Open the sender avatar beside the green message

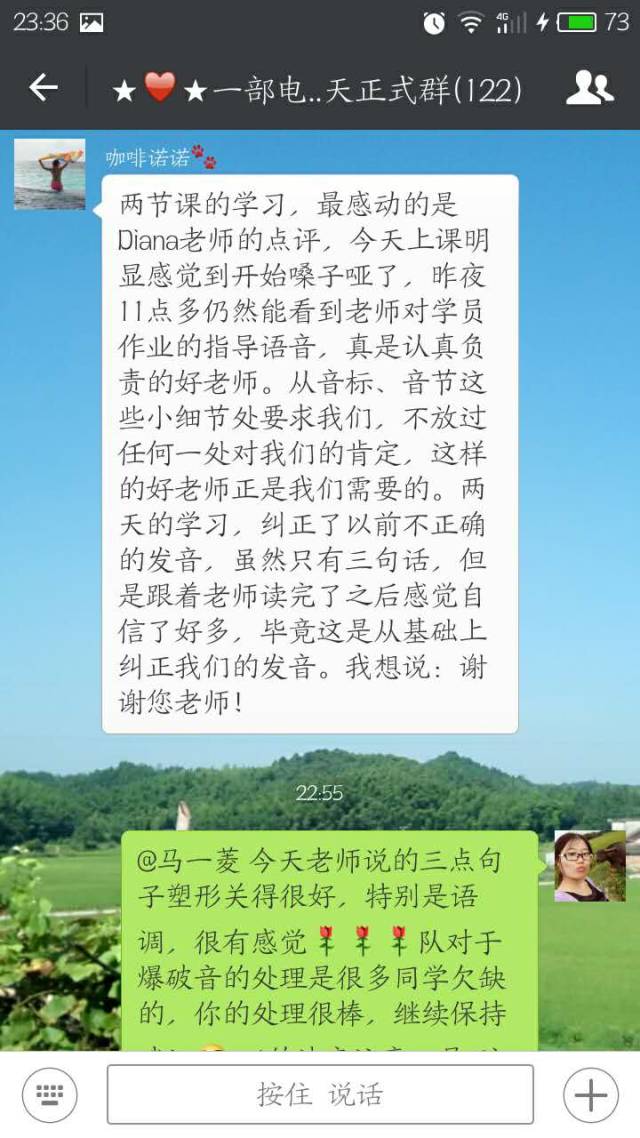coord(590,866)
